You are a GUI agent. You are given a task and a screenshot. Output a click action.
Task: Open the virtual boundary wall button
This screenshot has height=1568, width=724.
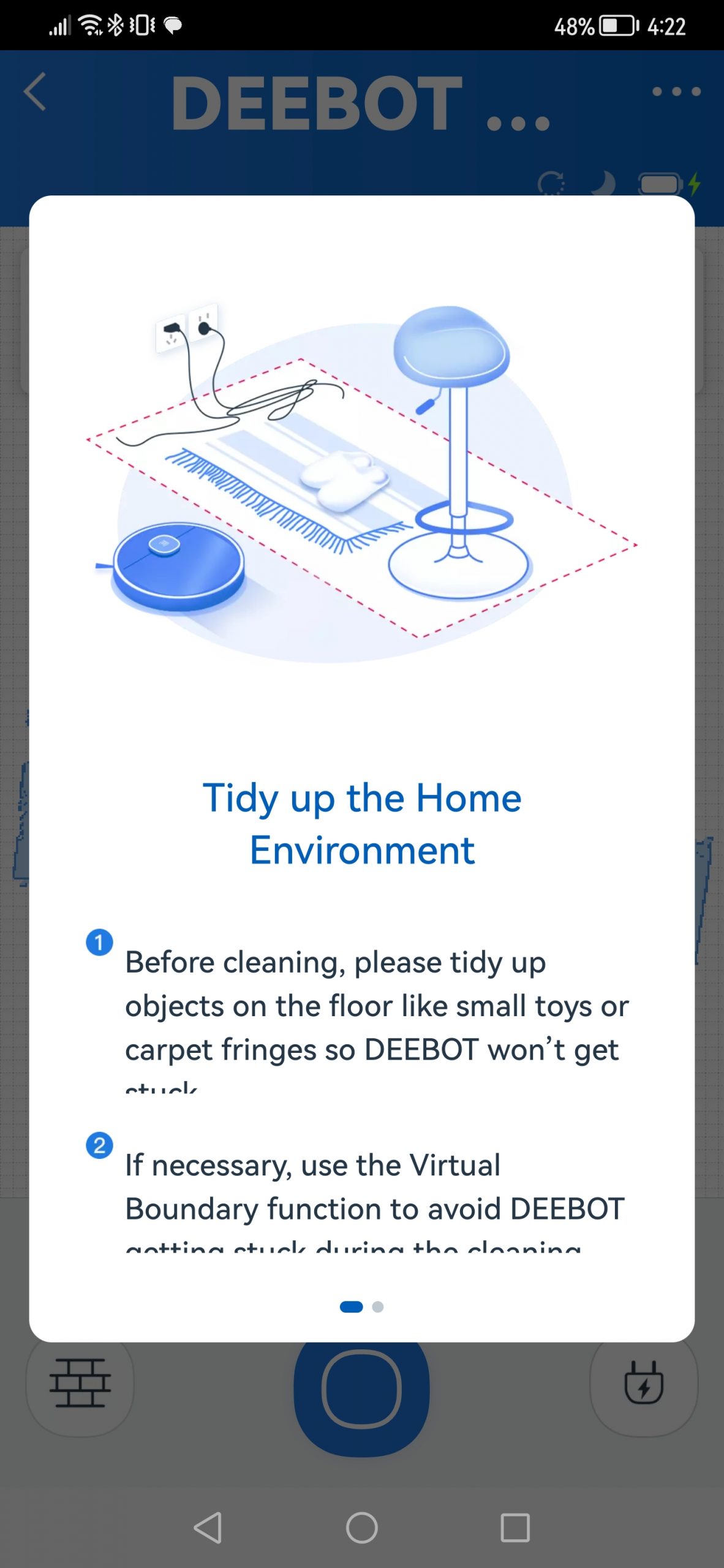click(80, 1383)
